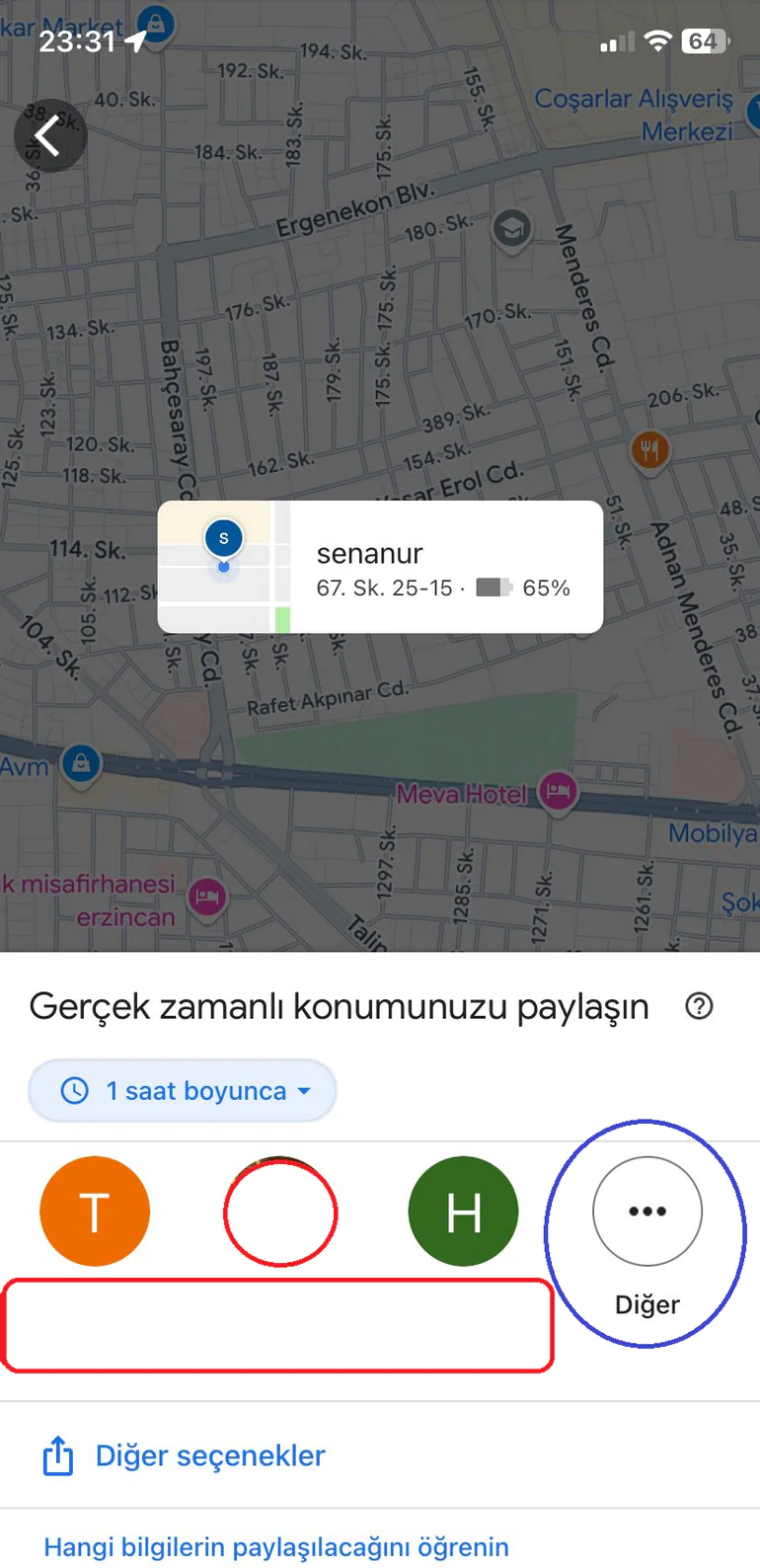The width and height of the screenshot is (760, 1568).
Task: Tap the share icon beside Diğer seçenekler
Action: click(57, 1455)
